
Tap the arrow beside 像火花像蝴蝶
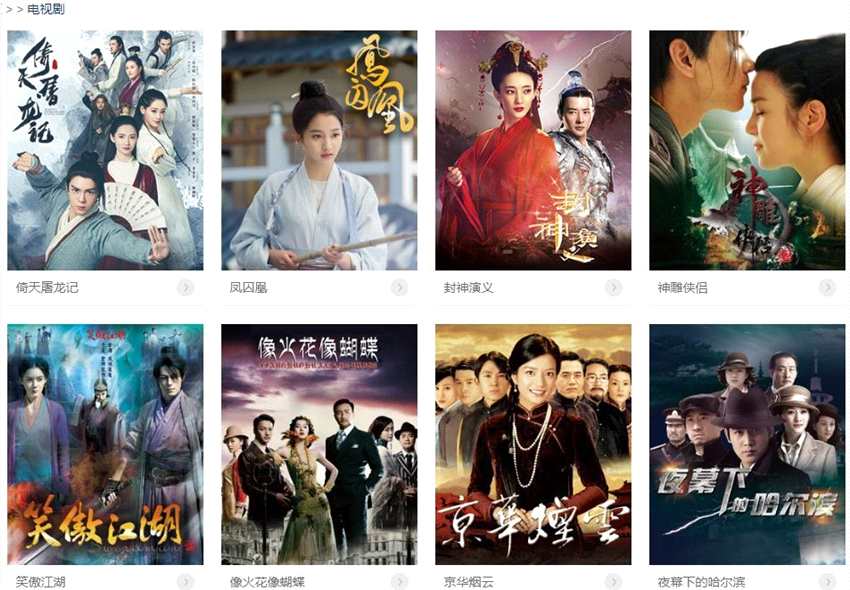pos(399,582)
